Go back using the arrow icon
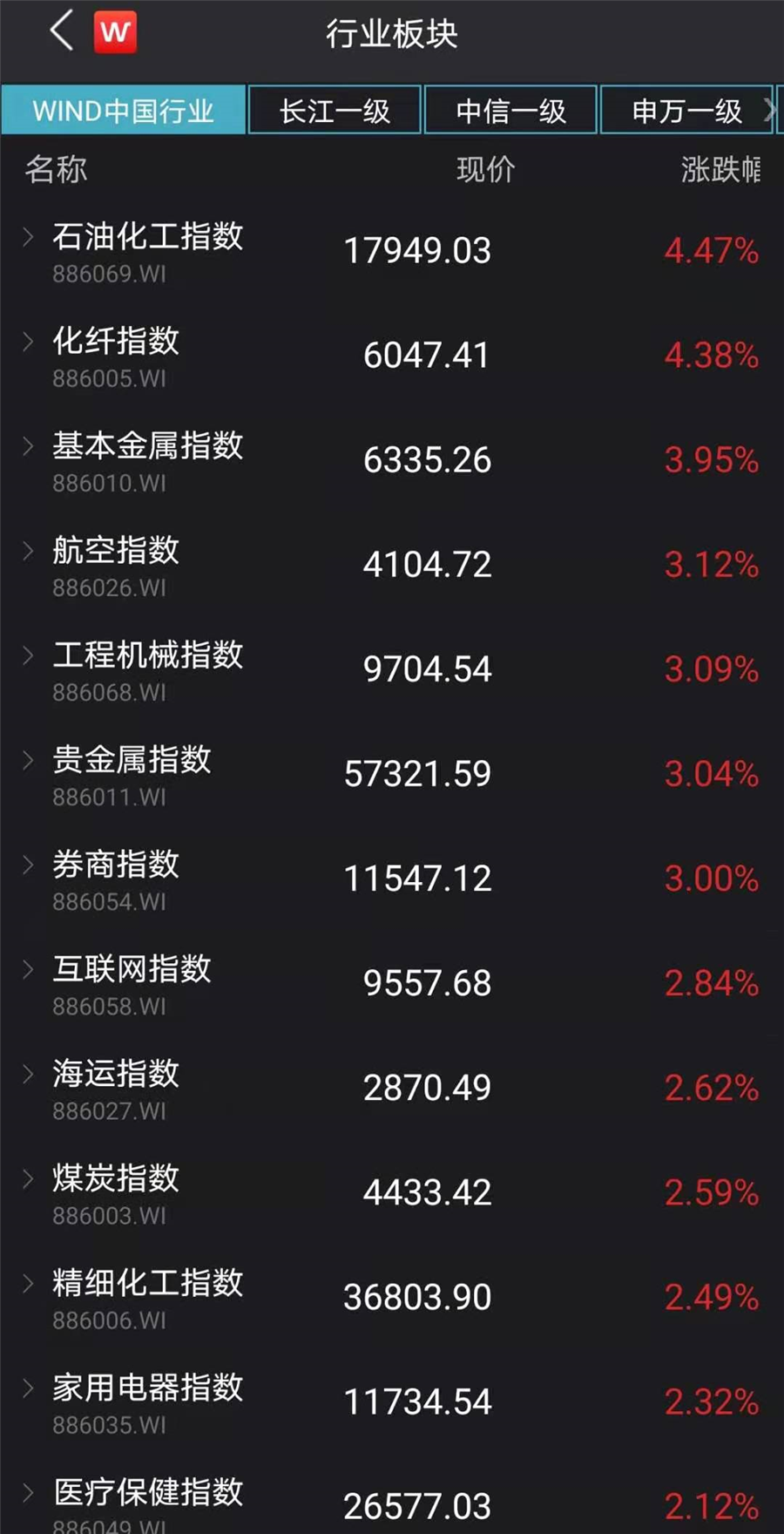 [x=61, y=32]
